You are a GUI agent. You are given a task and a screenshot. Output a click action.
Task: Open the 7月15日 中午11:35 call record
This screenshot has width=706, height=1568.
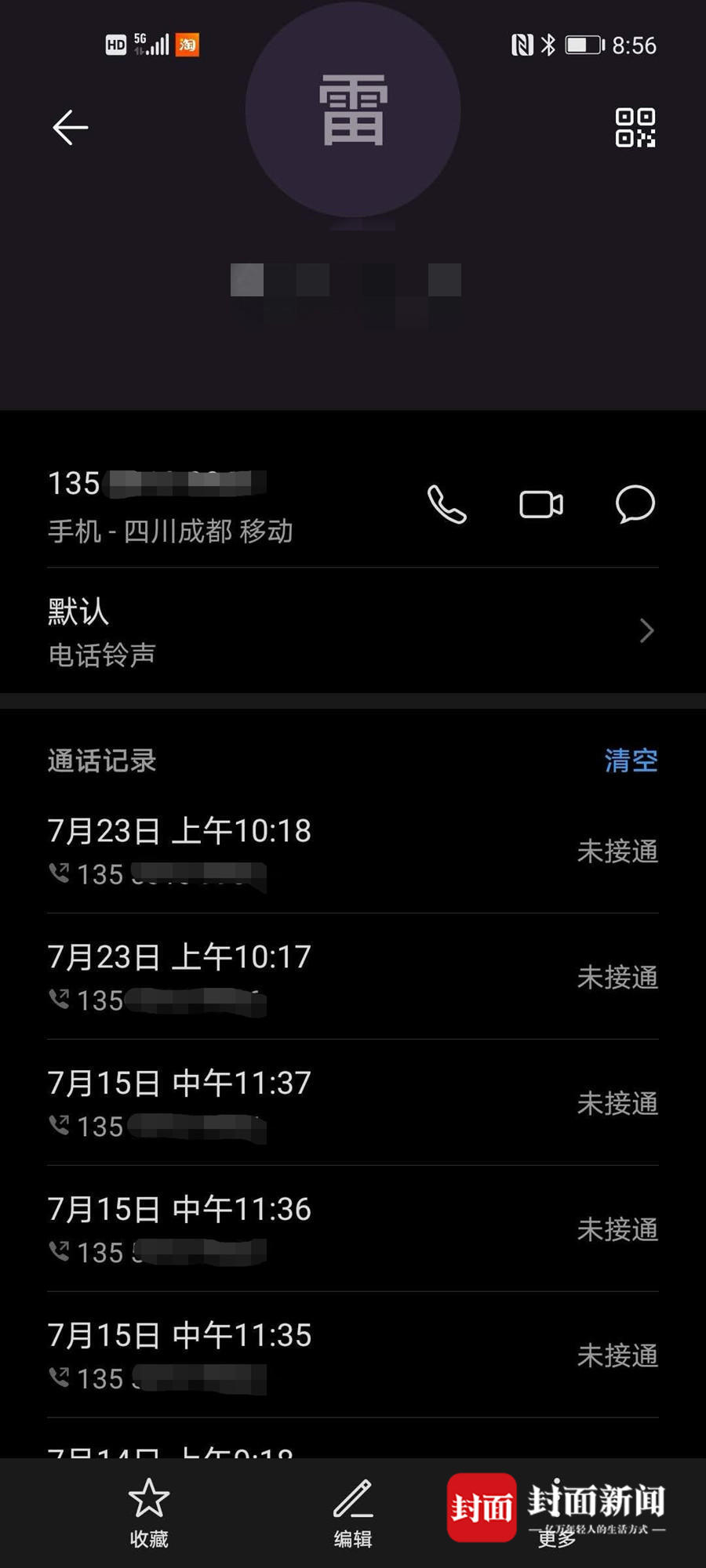(353, 1356)
